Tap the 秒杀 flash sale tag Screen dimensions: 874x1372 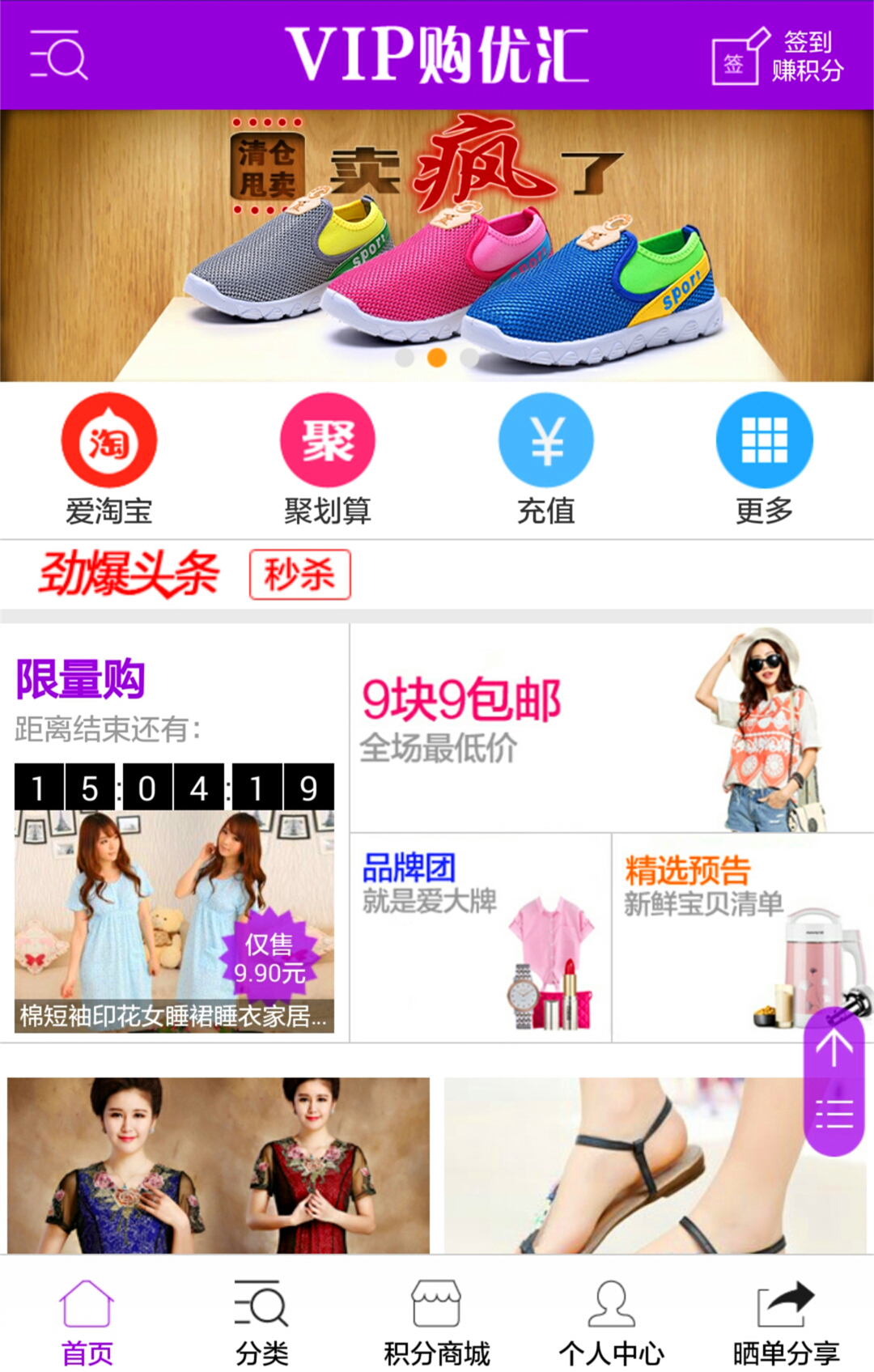pos(299,575)
